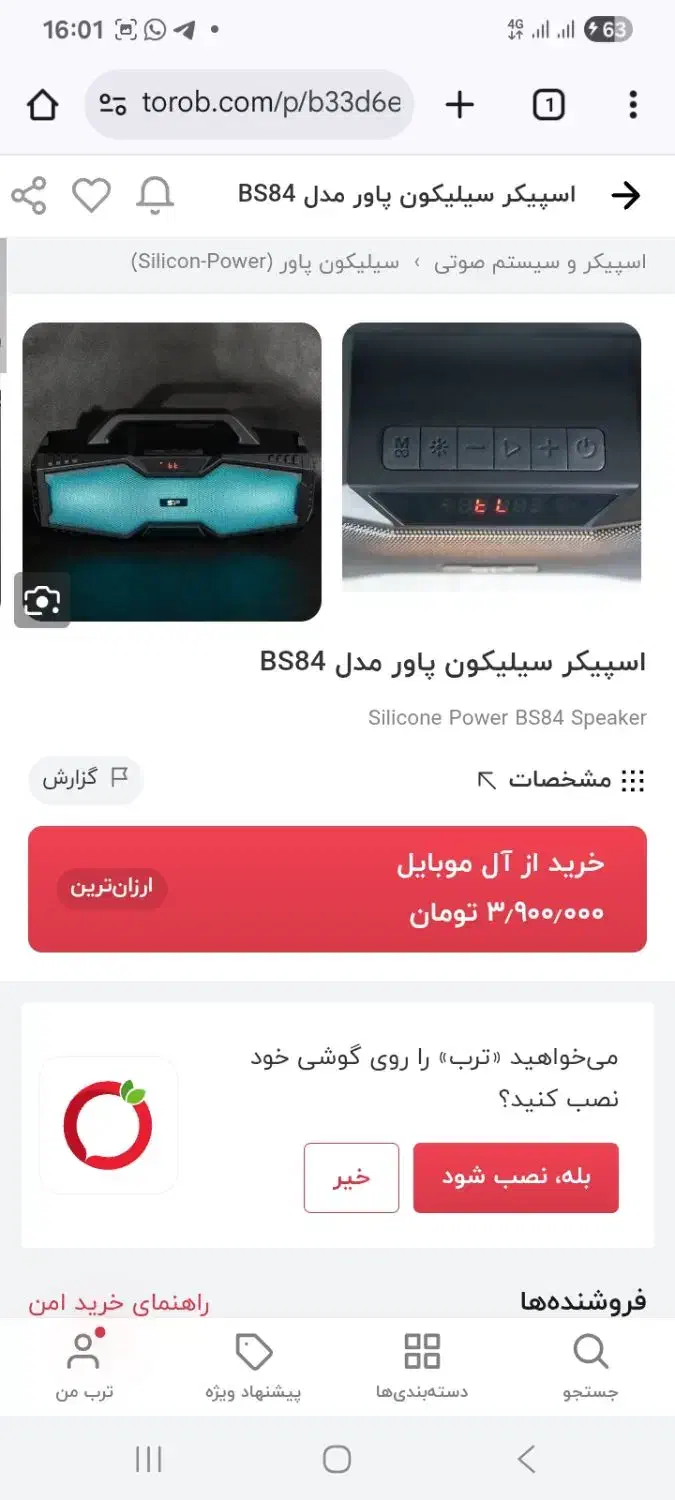Open the browser's home page
Image resolution: width=675 pixels, height=1500 pixels.
click(42, 104)
